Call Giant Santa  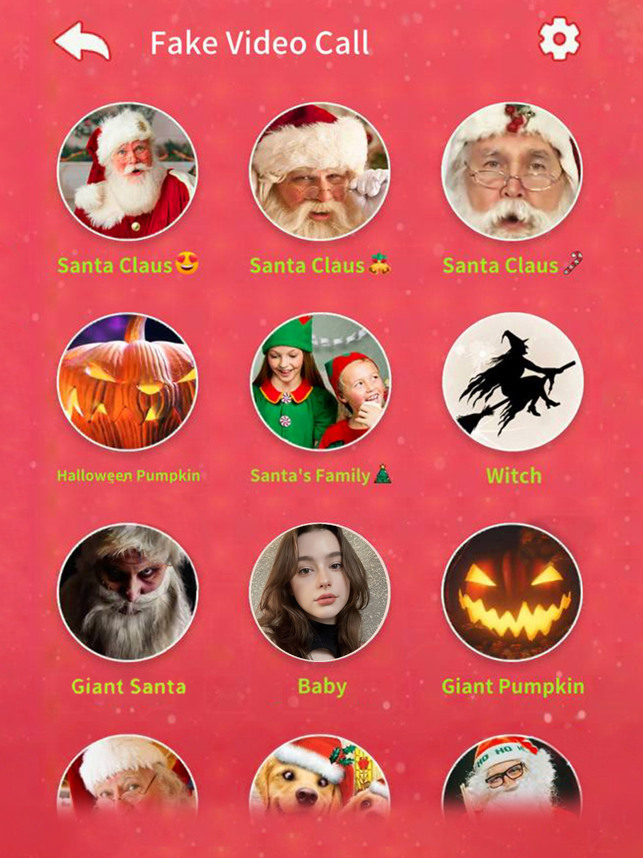click(x=128, y=592)
